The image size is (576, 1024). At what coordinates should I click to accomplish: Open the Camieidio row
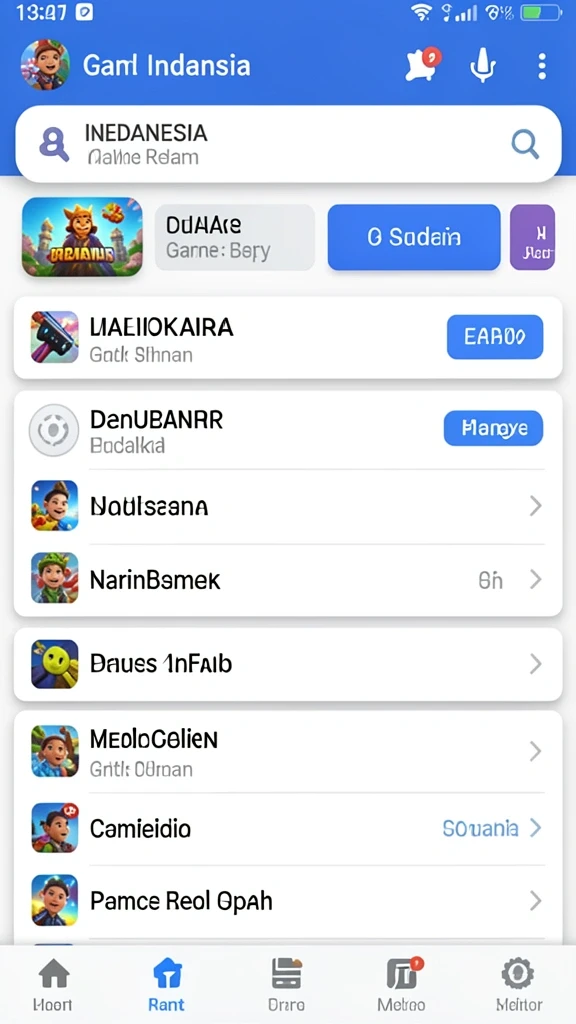pos(288,829)
